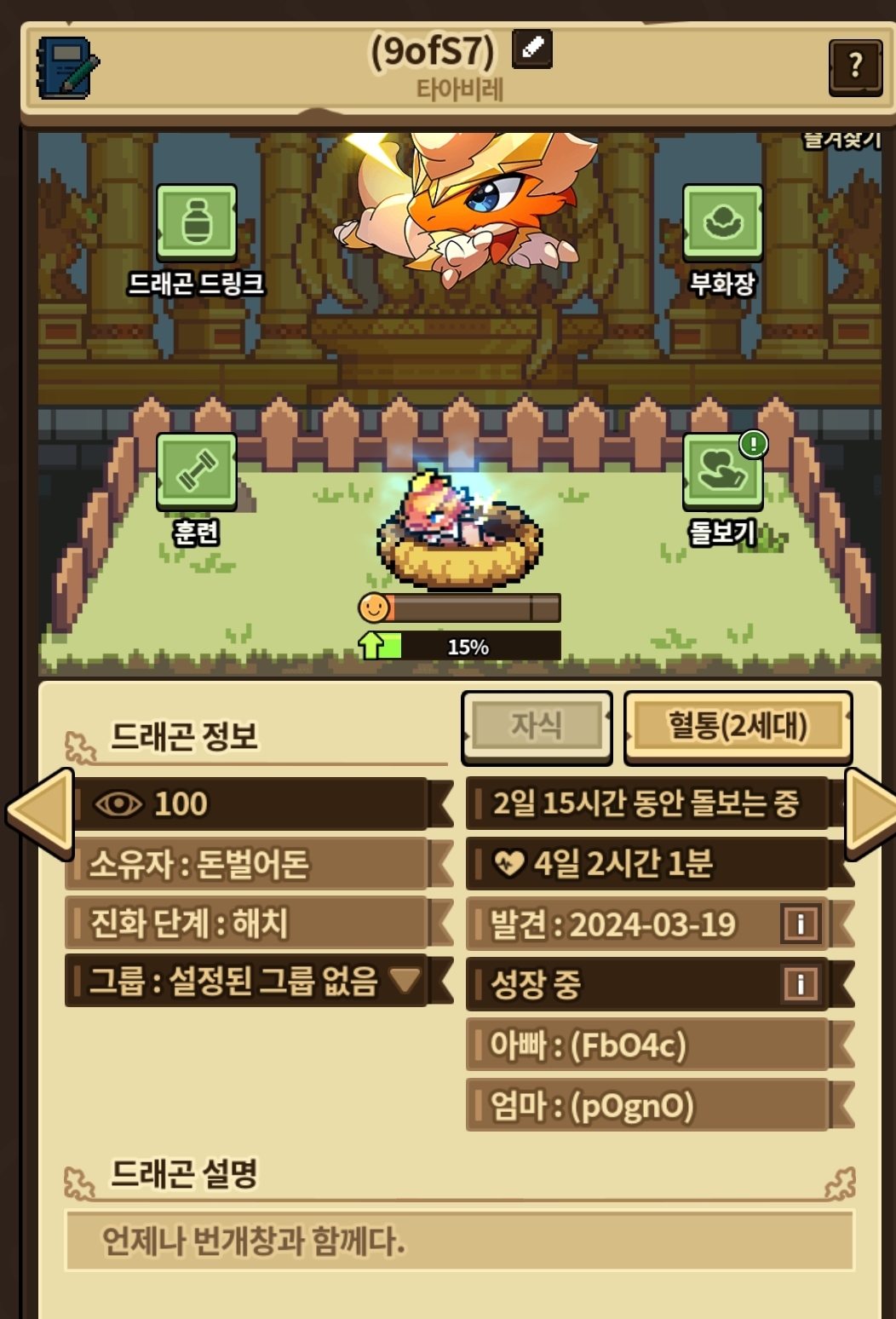Tap the 돌보기 care button
The image size is (896, 1319).
[722, 471]
